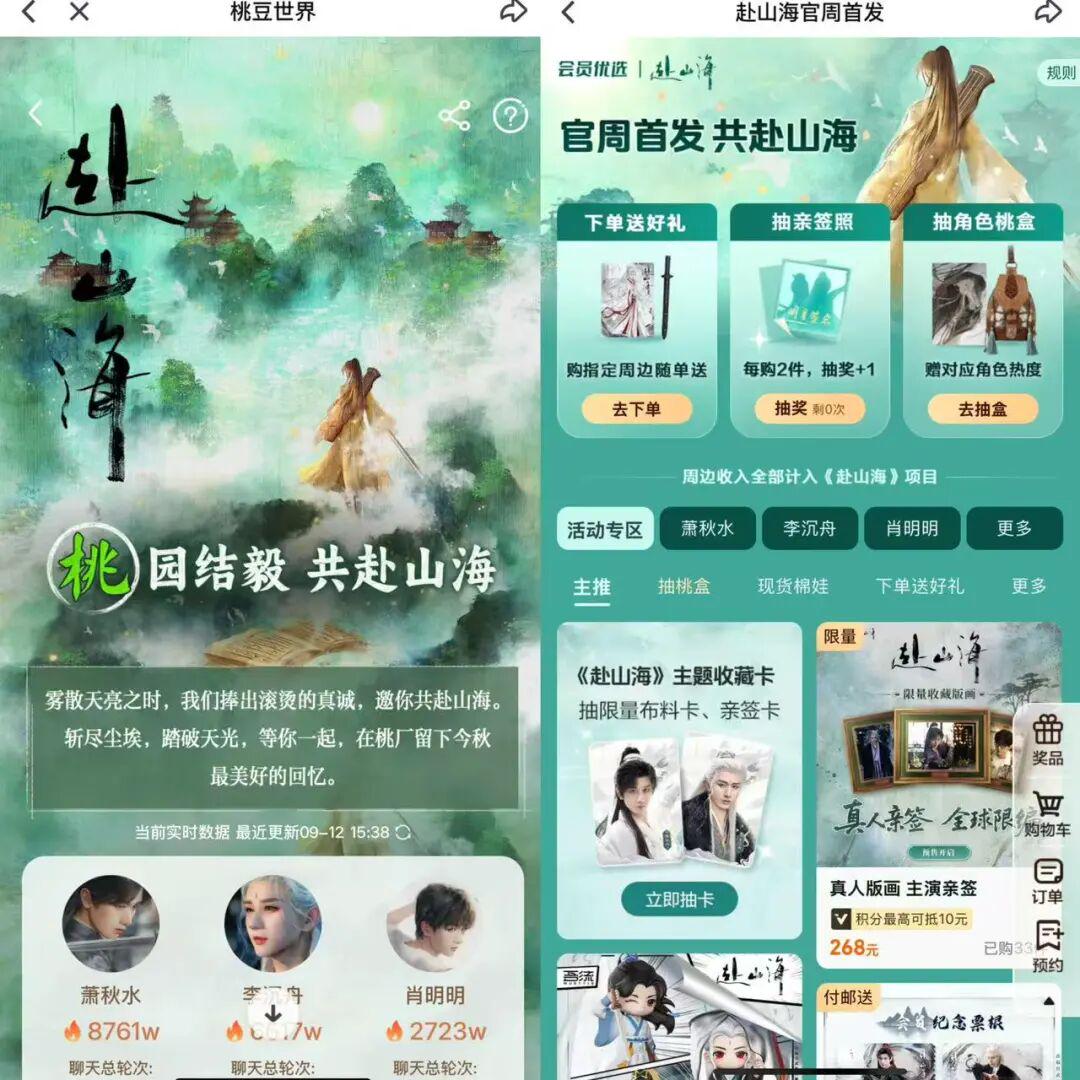Switch to the 现货棉娃 tab
Image resolution: width=1080 pixels, height=1080 pixels.
793,587
